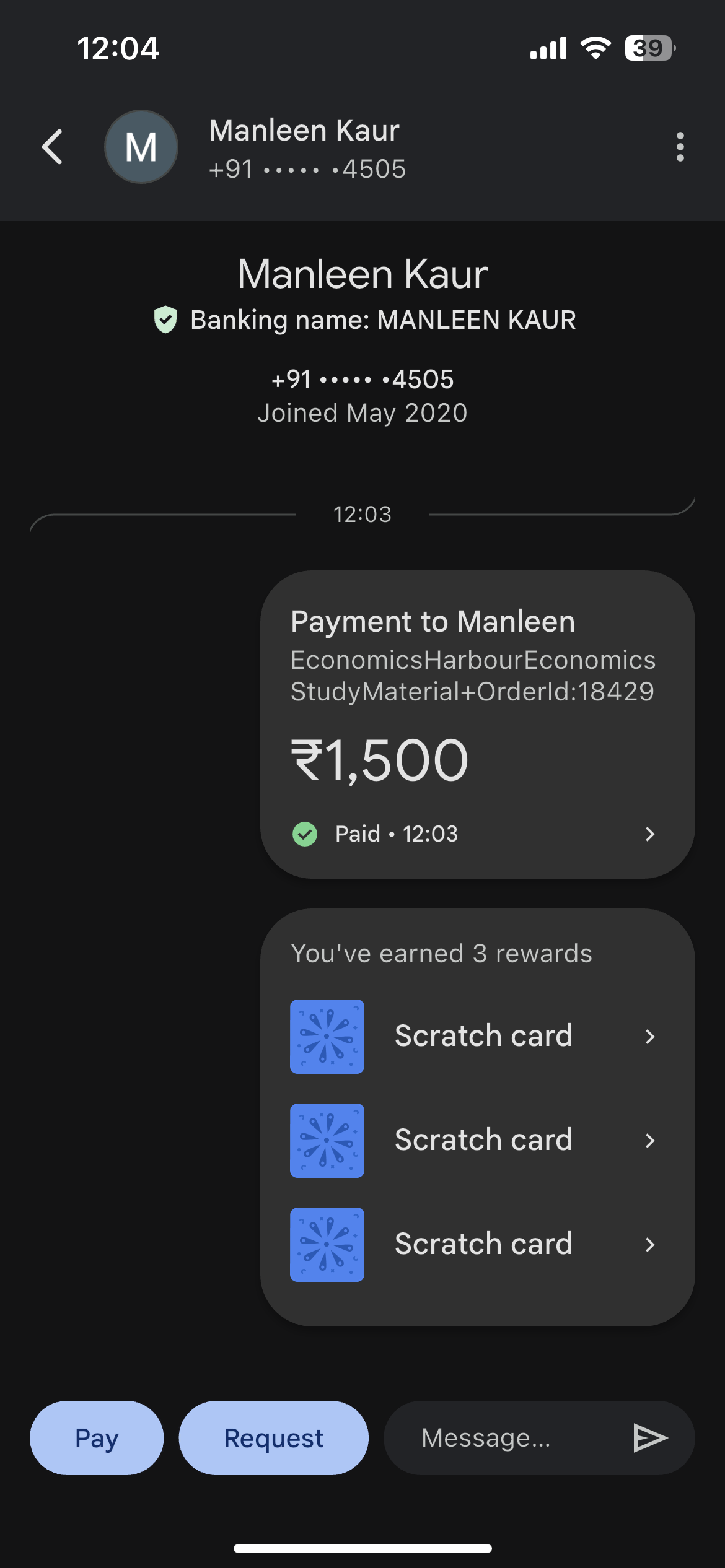Open the ₹1,500 payment details card
The width and height of the screenshot is (725, 1568).
pos(477,725)
